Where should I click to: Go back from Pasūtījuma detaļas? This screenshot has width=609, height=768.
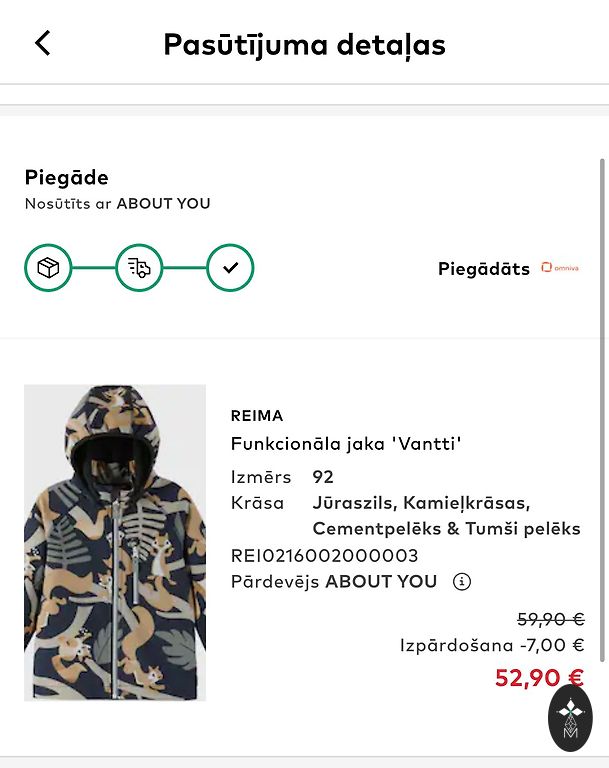coord(42,43)
